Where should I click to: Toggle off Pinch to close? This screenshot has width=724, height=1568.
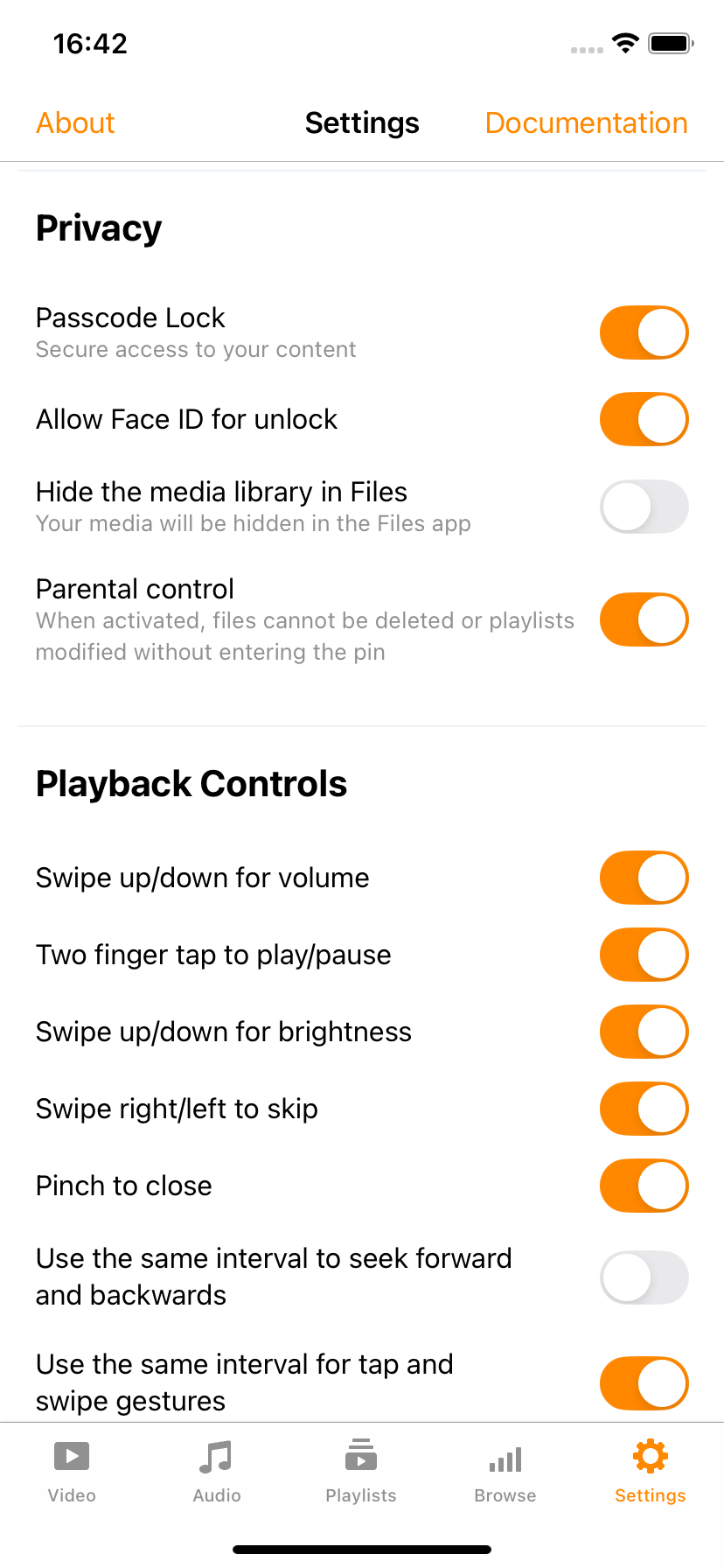coord(644,1186)
